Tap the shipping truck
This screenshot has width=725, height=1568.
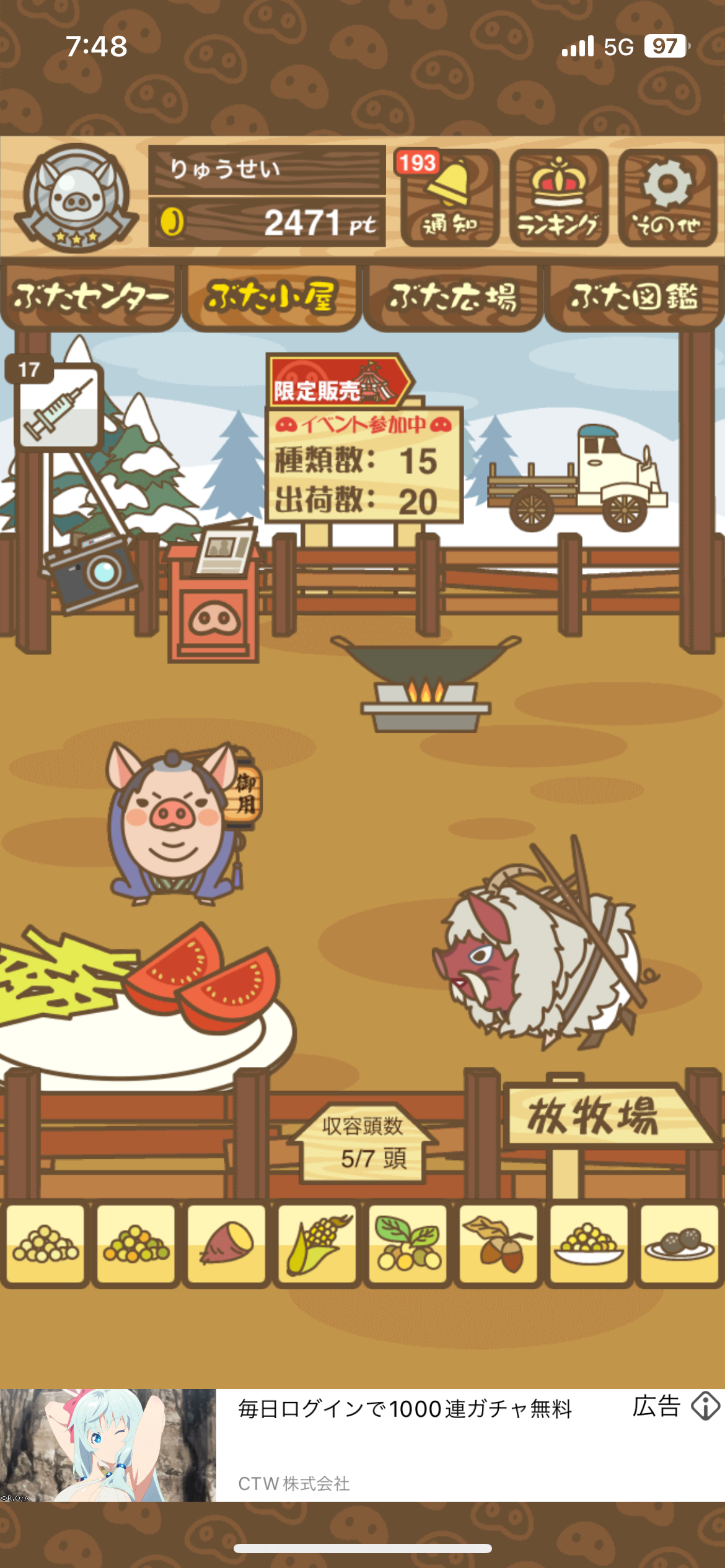coord(577,477)
